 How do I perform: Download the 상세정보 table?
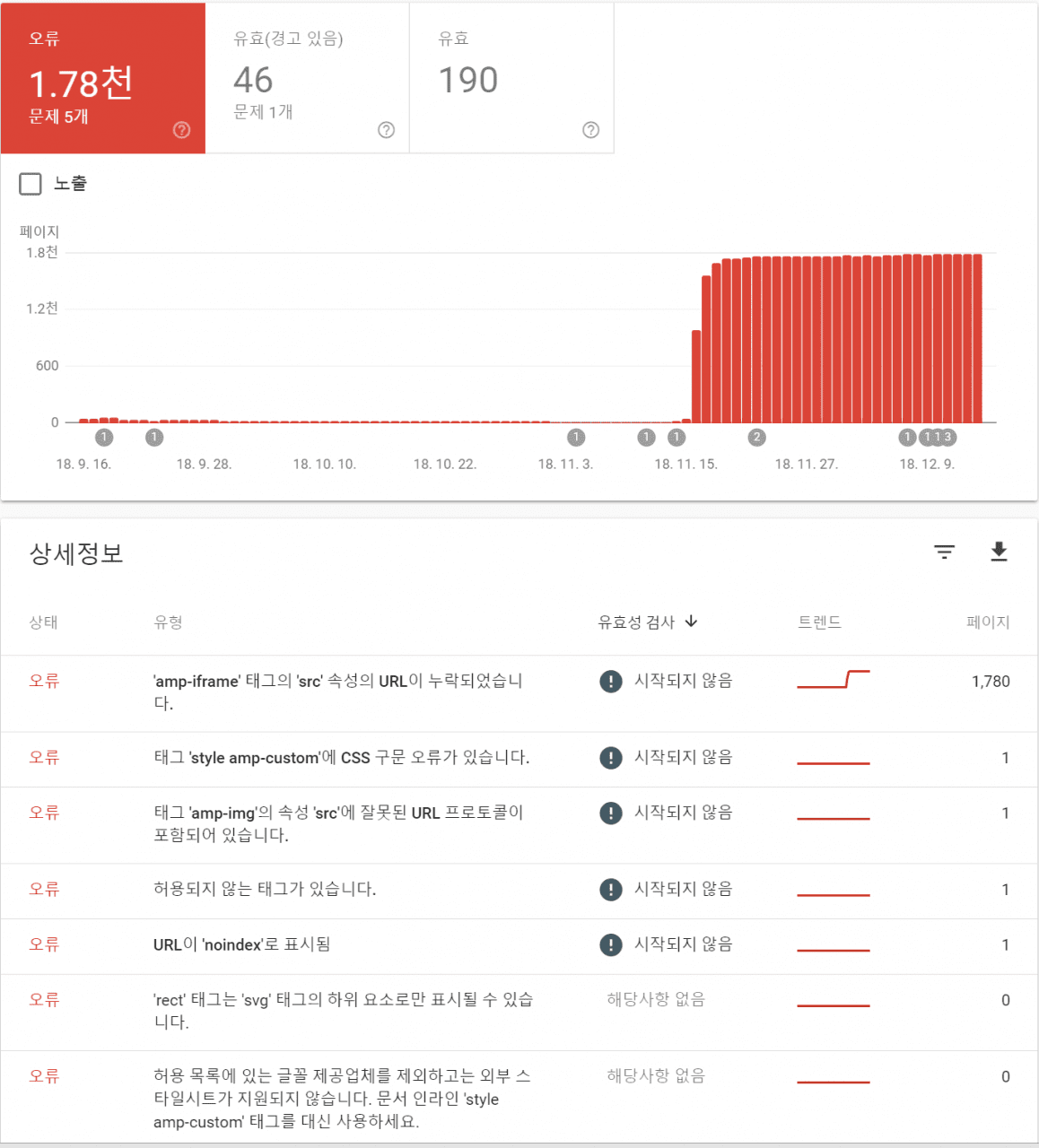[999, 552]
